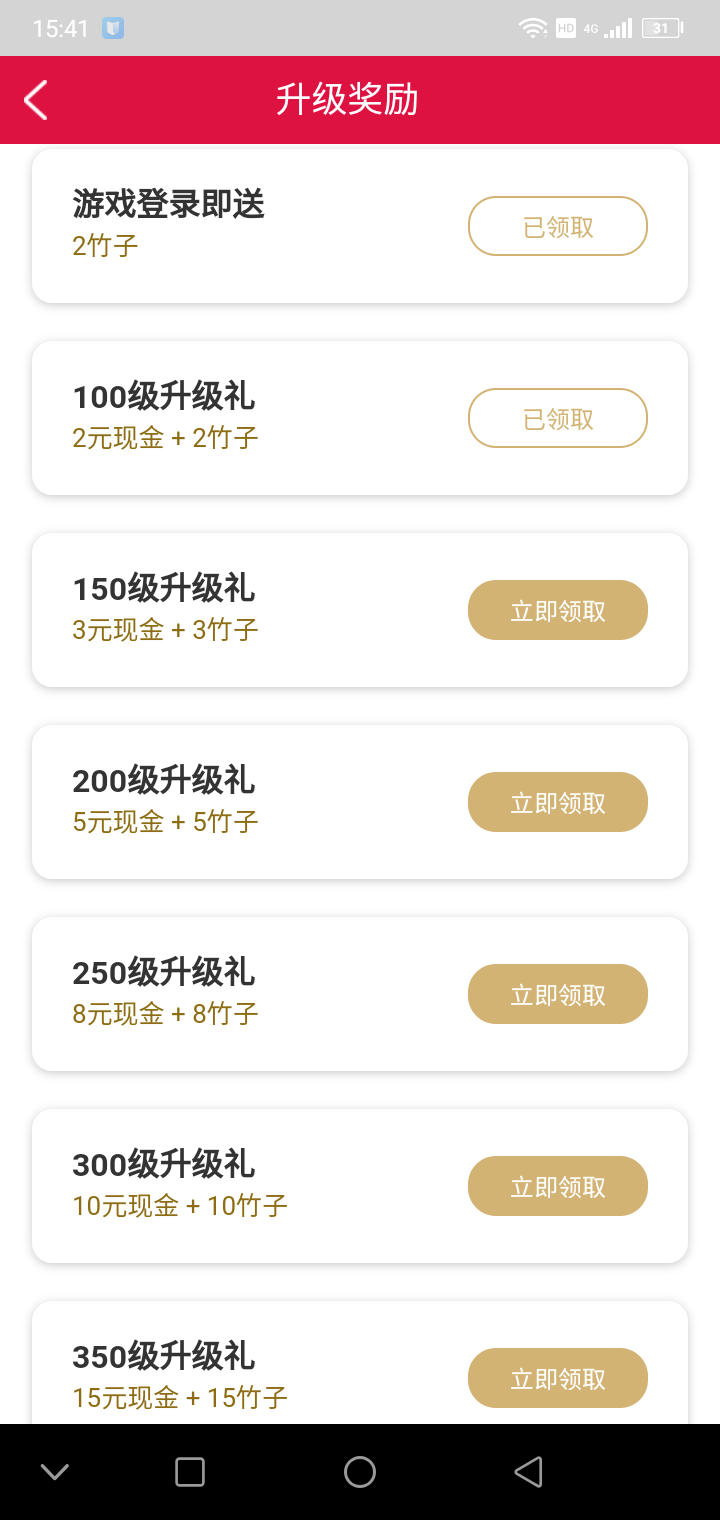Claim the 250级升级礼 reward
Image resolution: width=720 pixels, height=1520 pixels.
(558, 994)
